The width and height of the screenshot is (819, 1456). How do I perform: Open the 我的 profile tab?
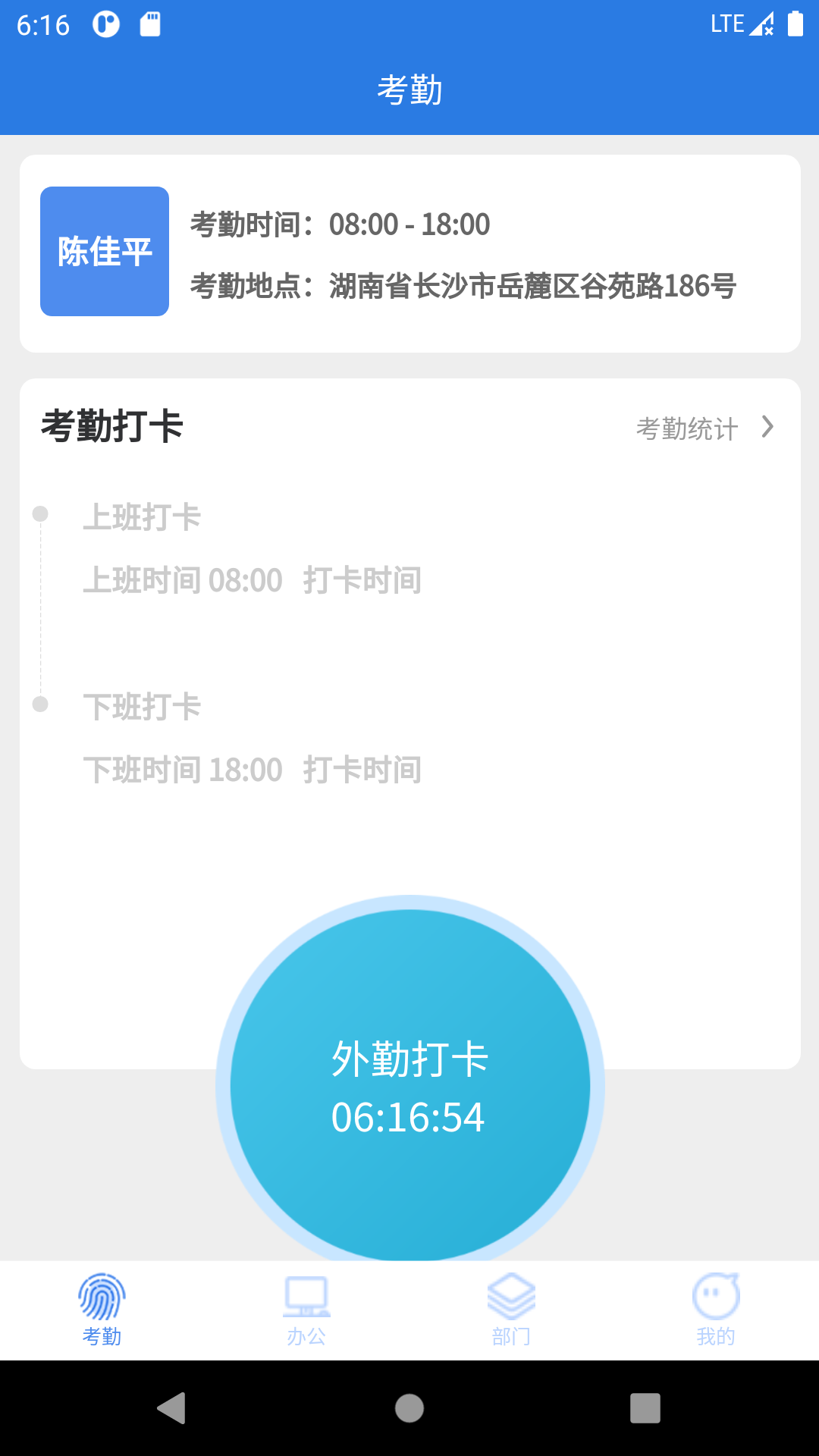(716, 1310)
